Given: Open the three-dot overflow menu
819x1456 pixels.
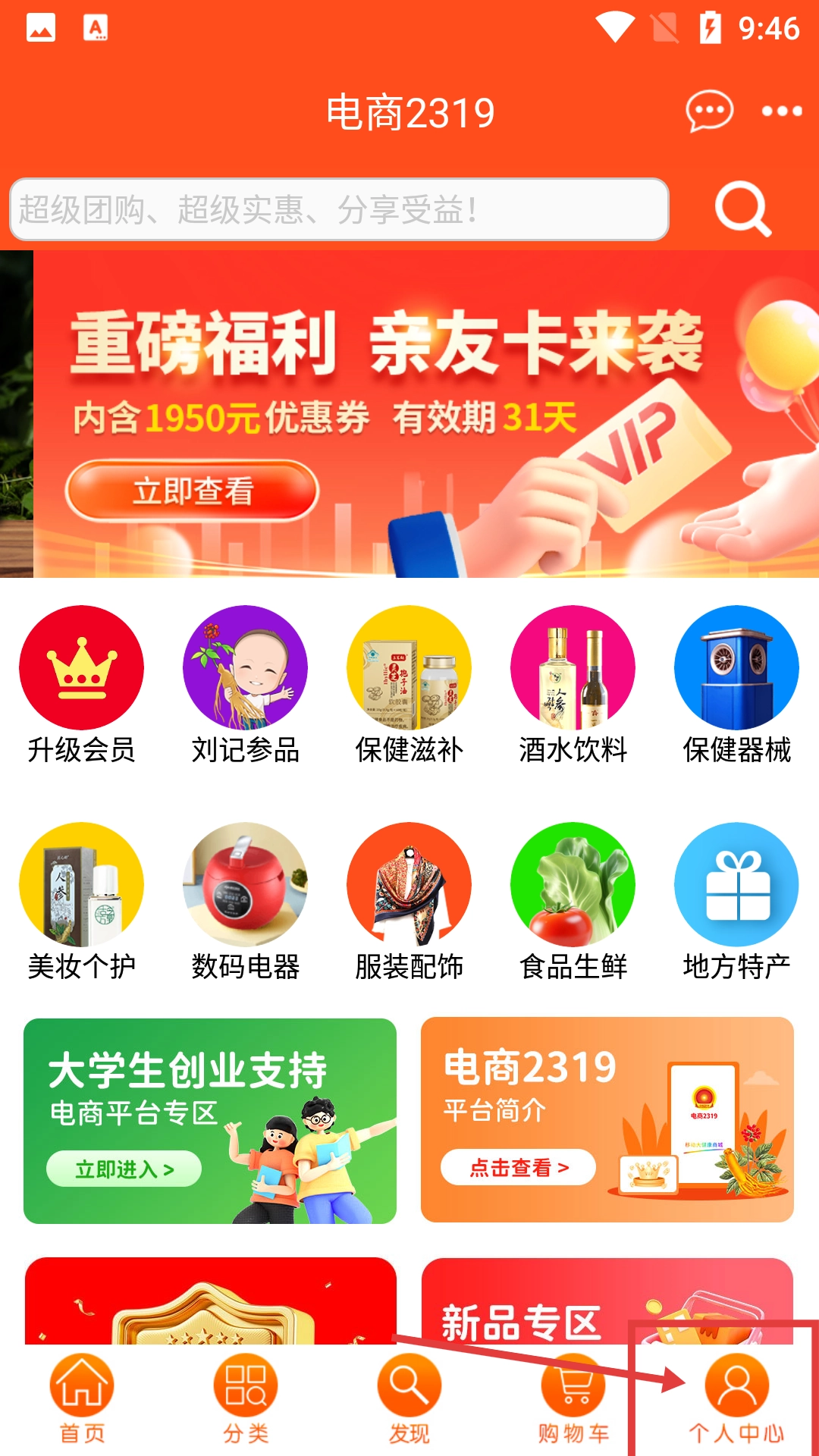Looking at the screenshot, I should pyautogui.click(x=782, y=111).
